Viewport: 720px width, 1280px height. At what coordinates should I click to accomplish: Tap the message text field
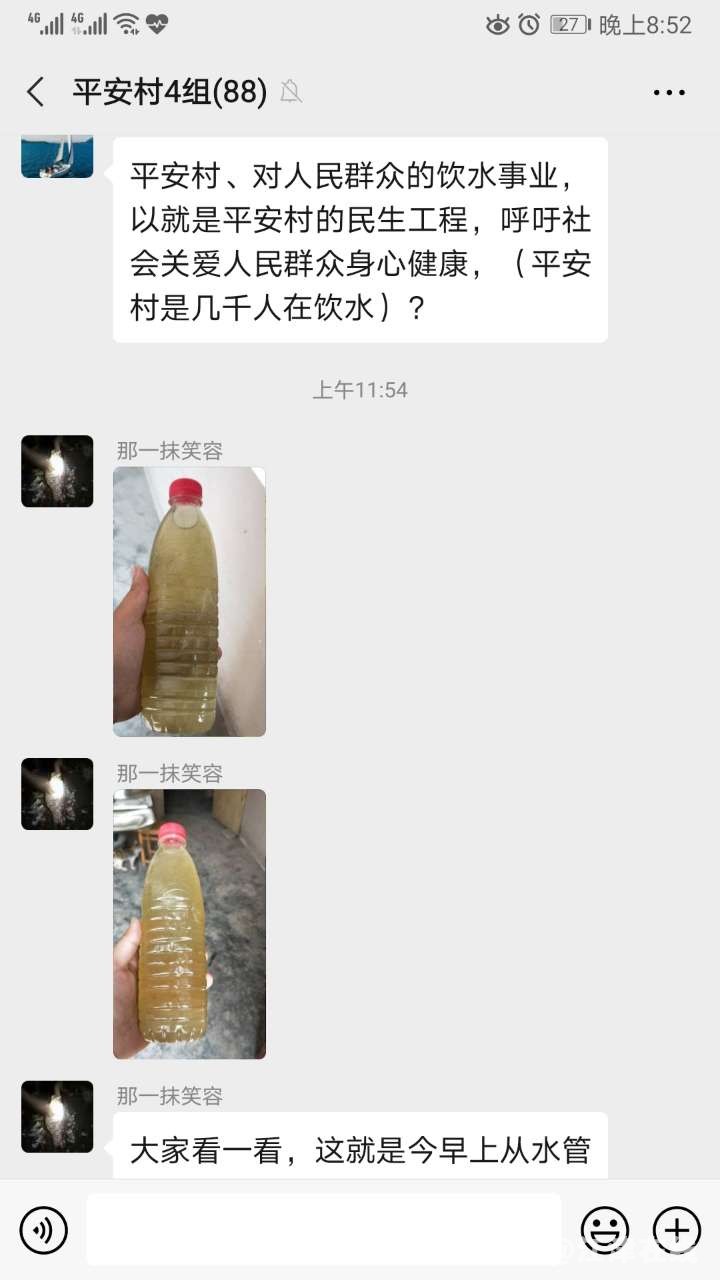323,1230
